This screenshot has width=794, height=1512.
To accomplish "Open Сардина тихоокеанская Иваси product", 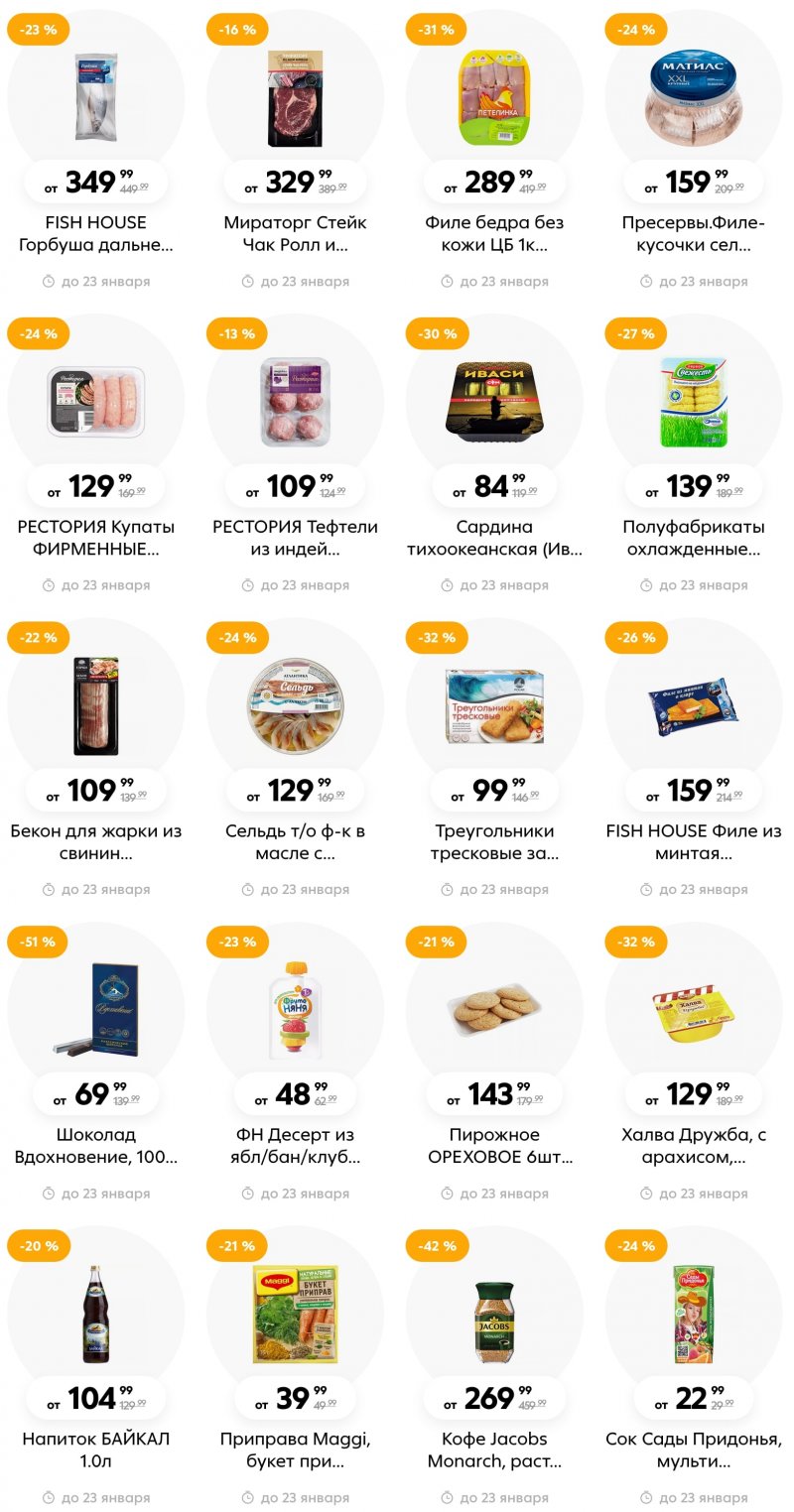I will pyautogui.click(x=494, y=403).
